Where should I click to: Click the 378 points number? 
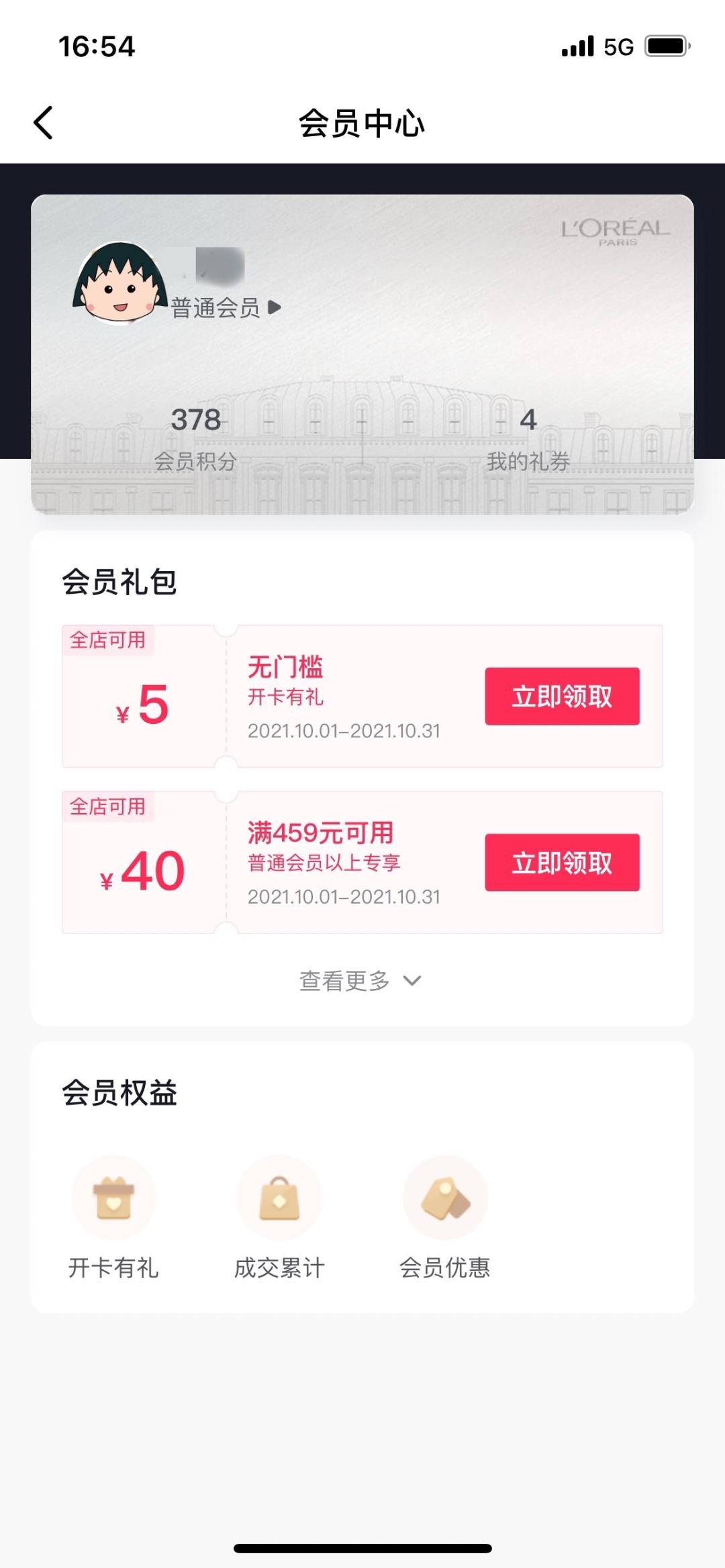click(x=195, y=421)
